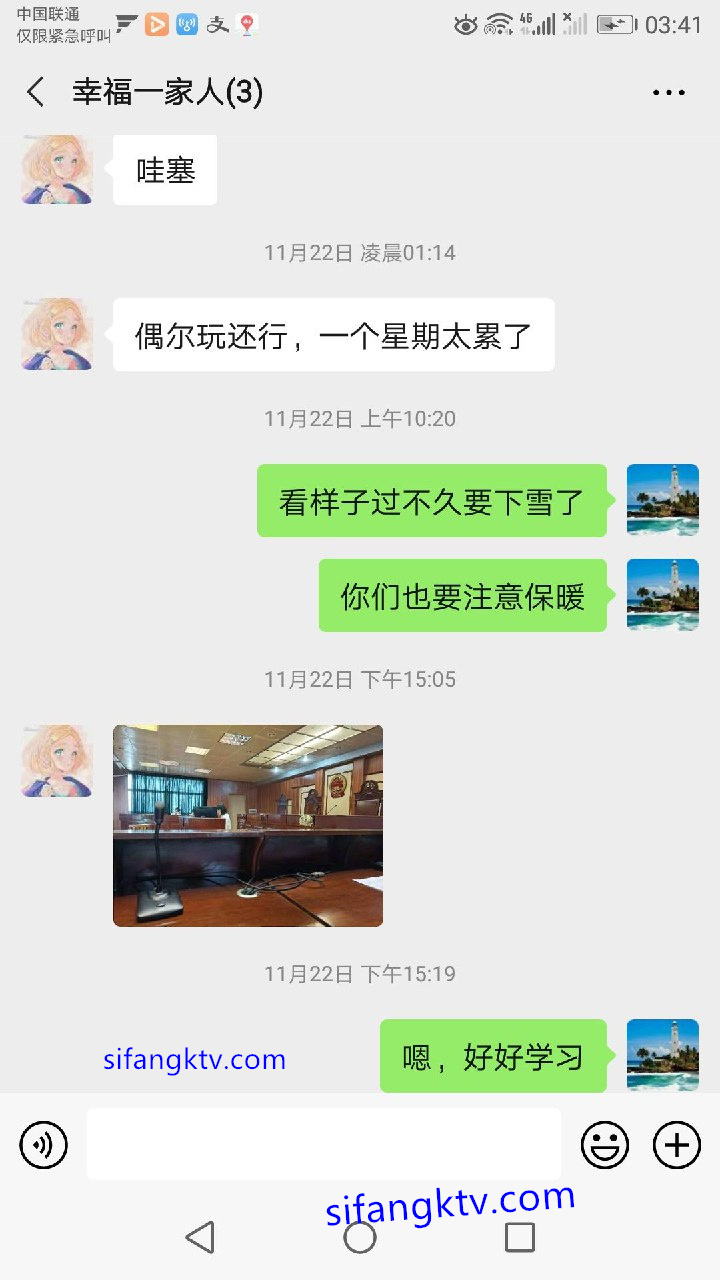The height and width of the screenshot is (1280, 720).
Task: Open the chat info overflow menu
Action: [668, 93]
